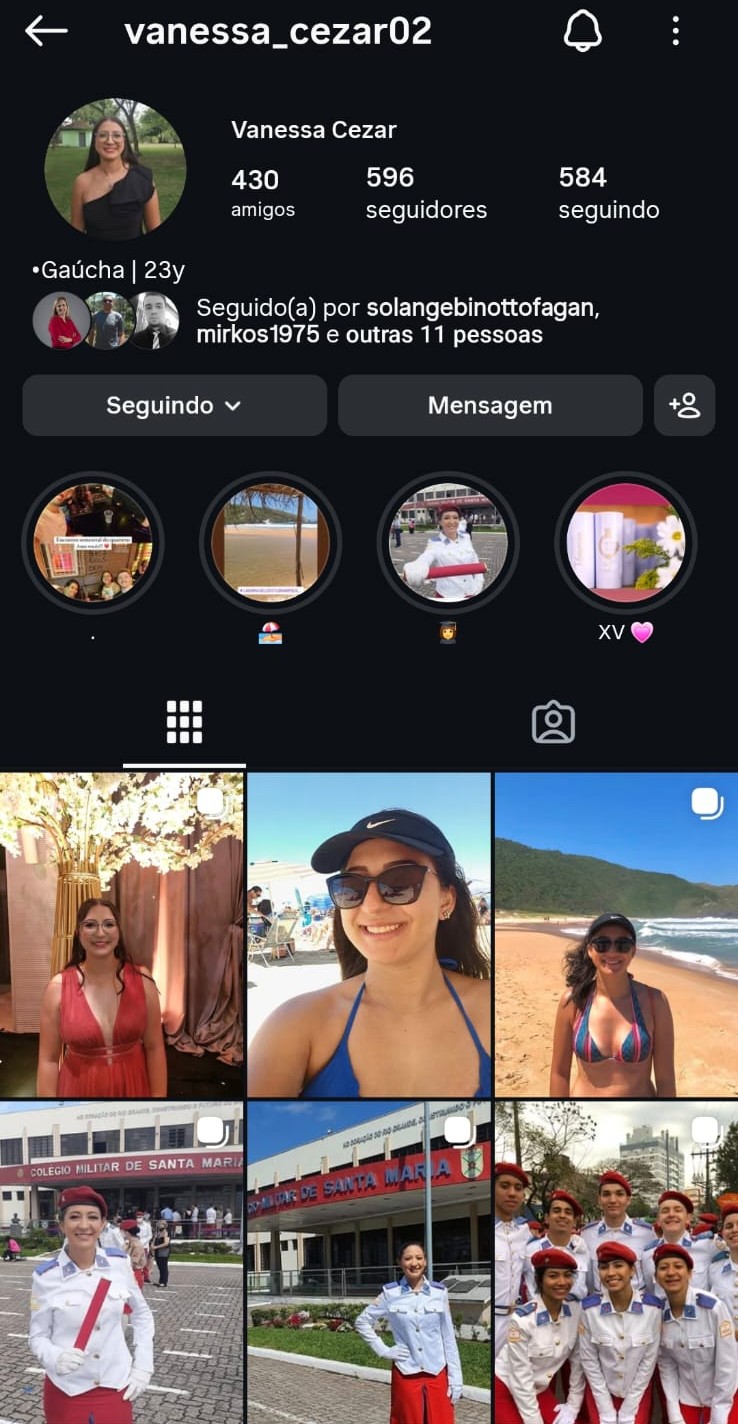Tap the back arrow to exit profile
This screenshot has width=738, height=1424.
pos(40,31)
